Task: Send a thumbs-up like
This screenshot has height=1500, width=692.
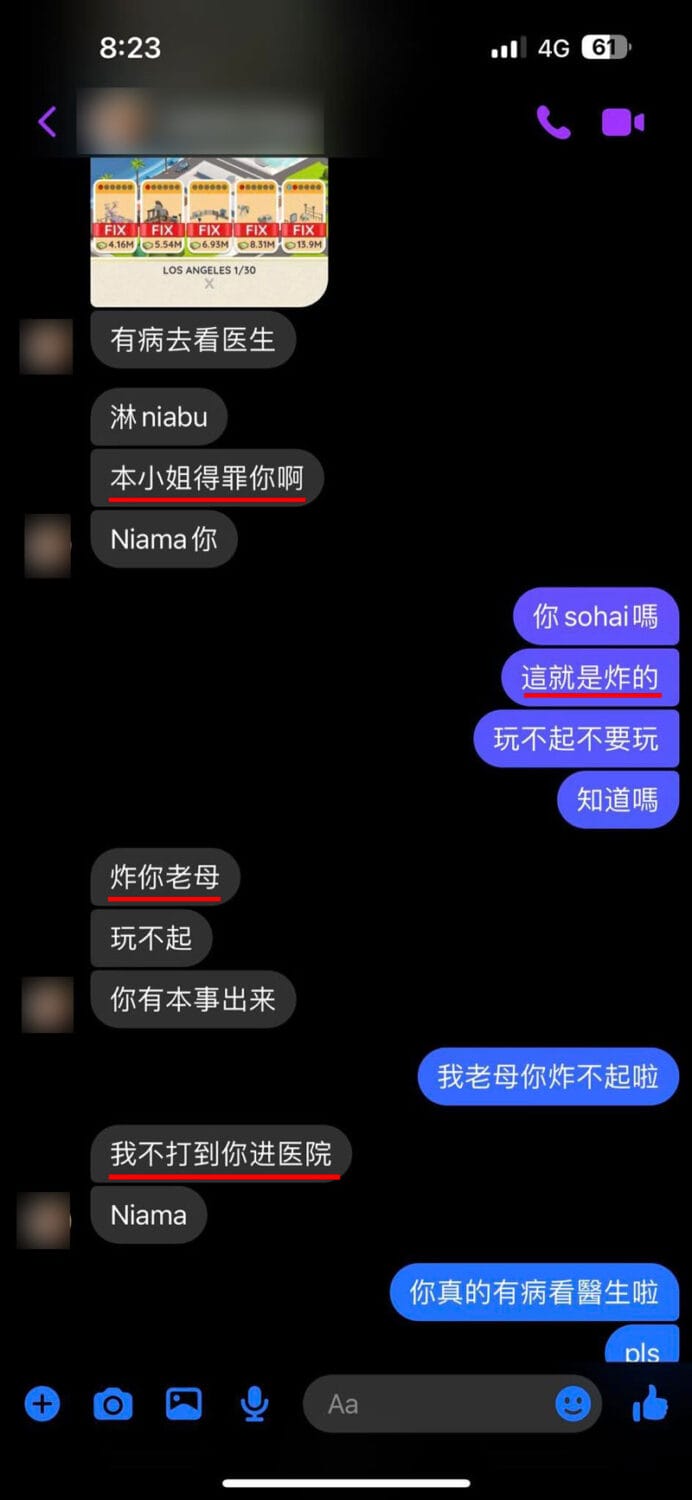Action: [x=650, y=1404]
